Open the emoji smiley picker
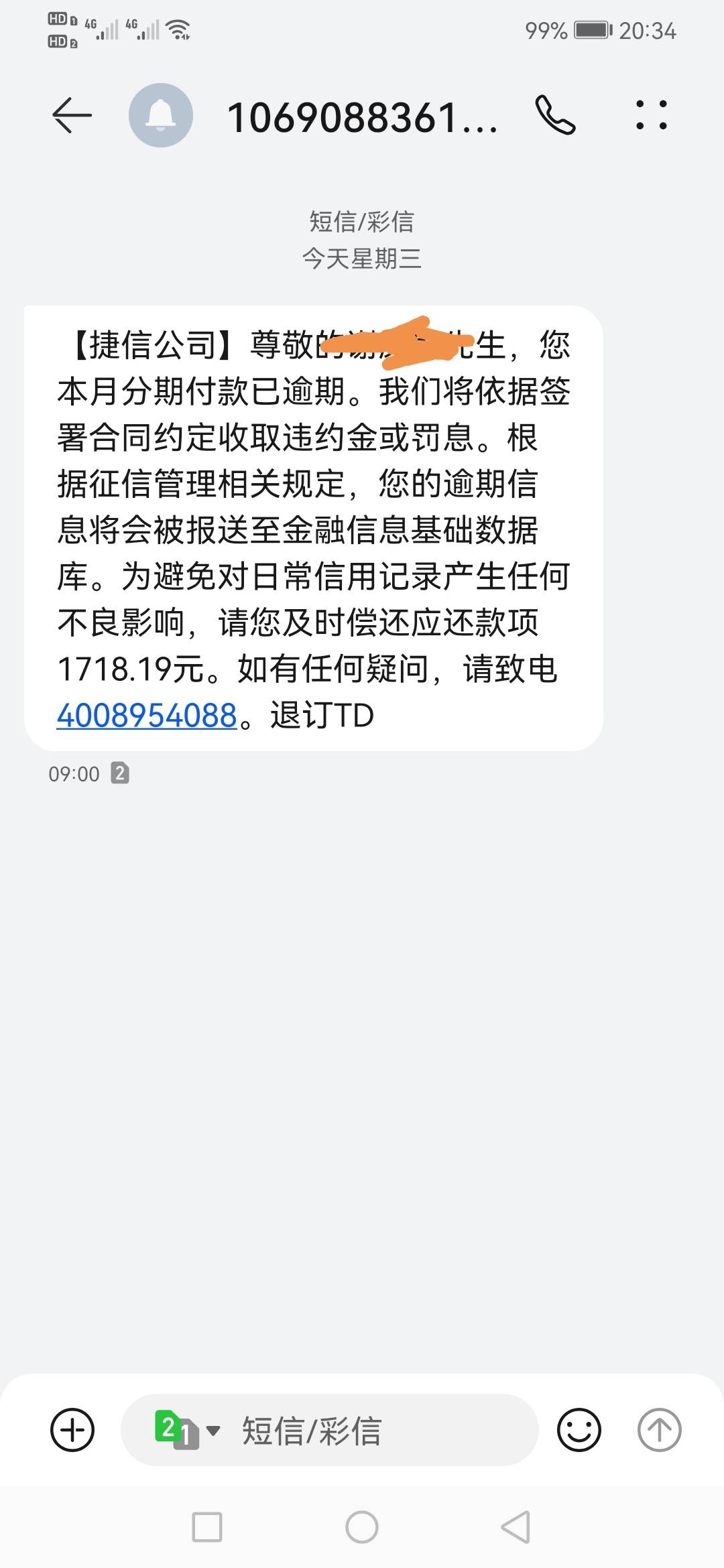The image size is (724, 1568). tap(579, 1430)
